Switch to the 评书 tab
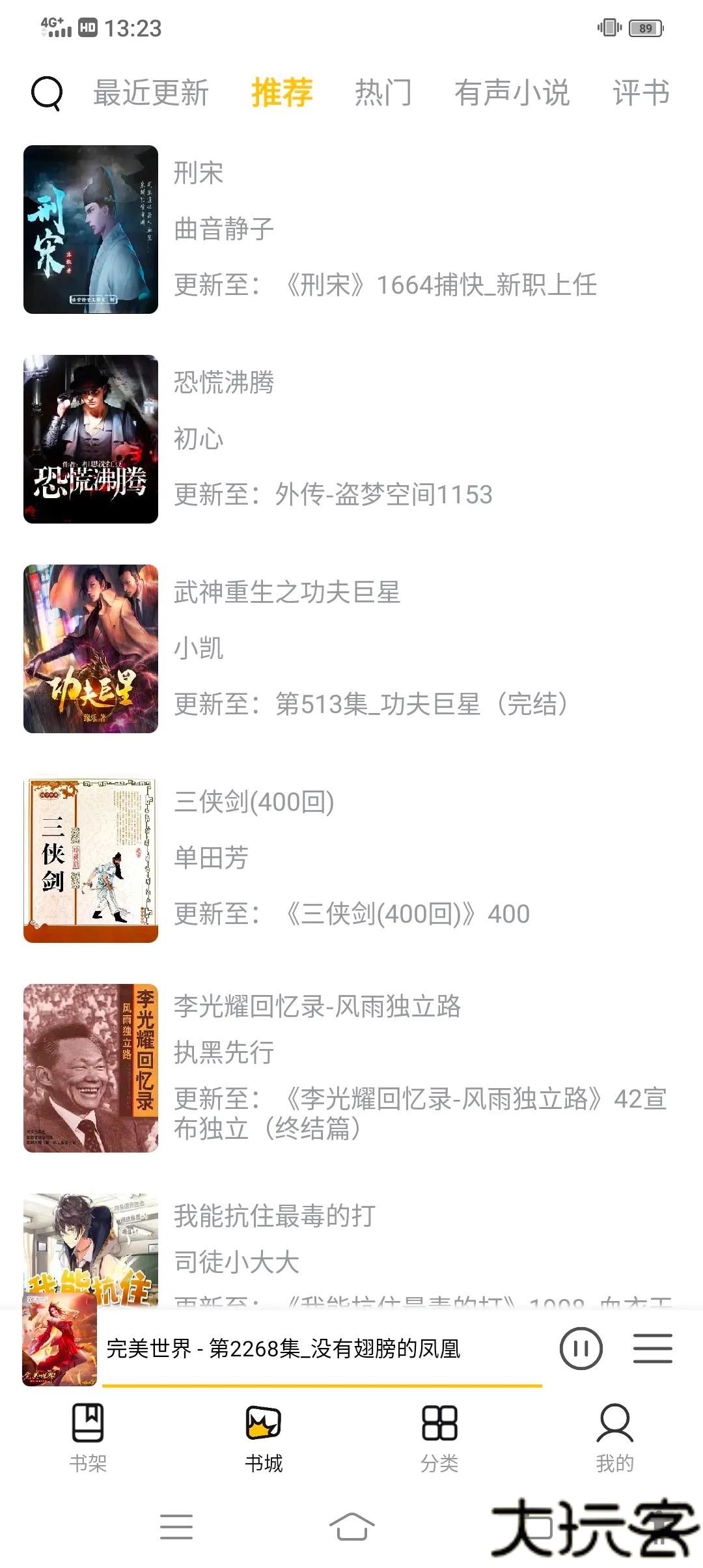703x1568 pixels. pos(641,93)
